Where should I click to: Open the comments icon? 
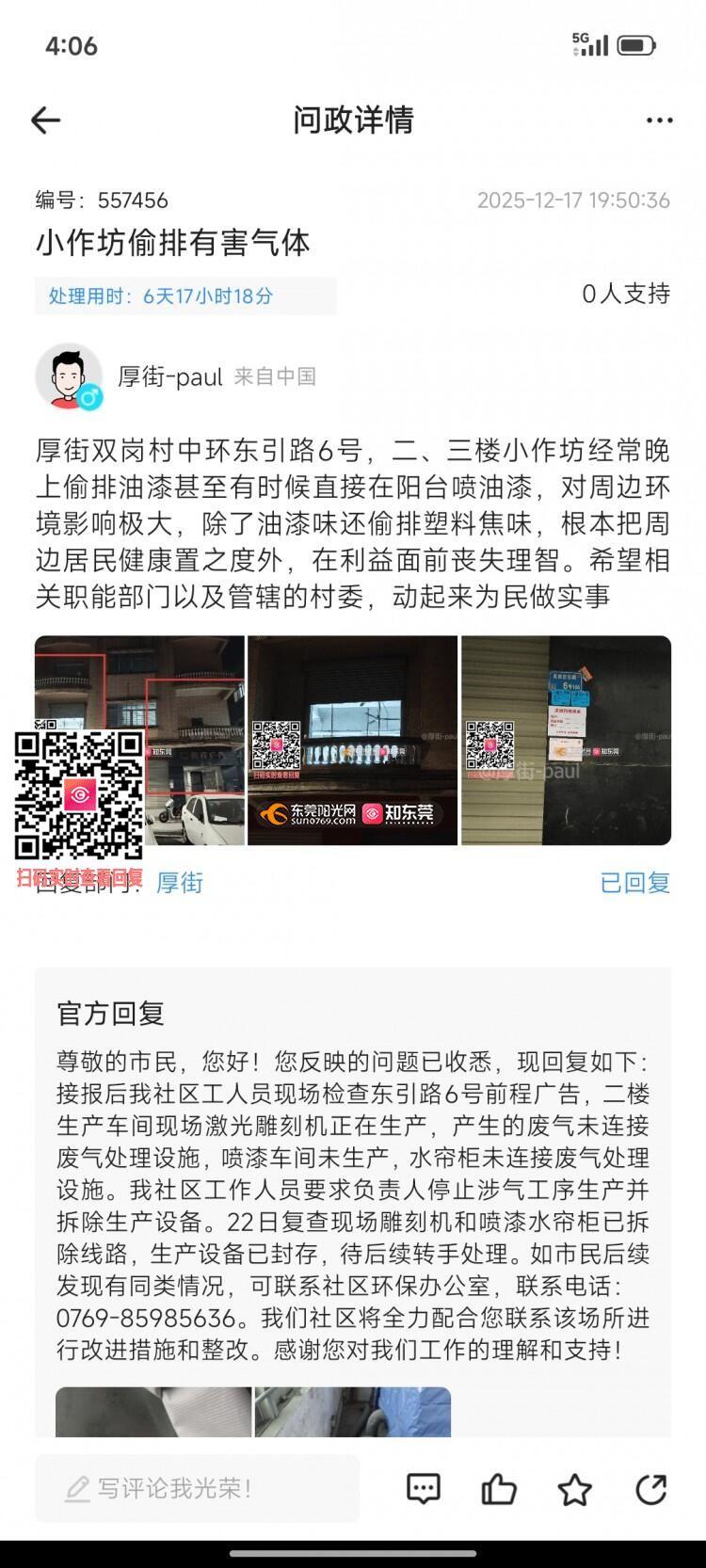424,1489
